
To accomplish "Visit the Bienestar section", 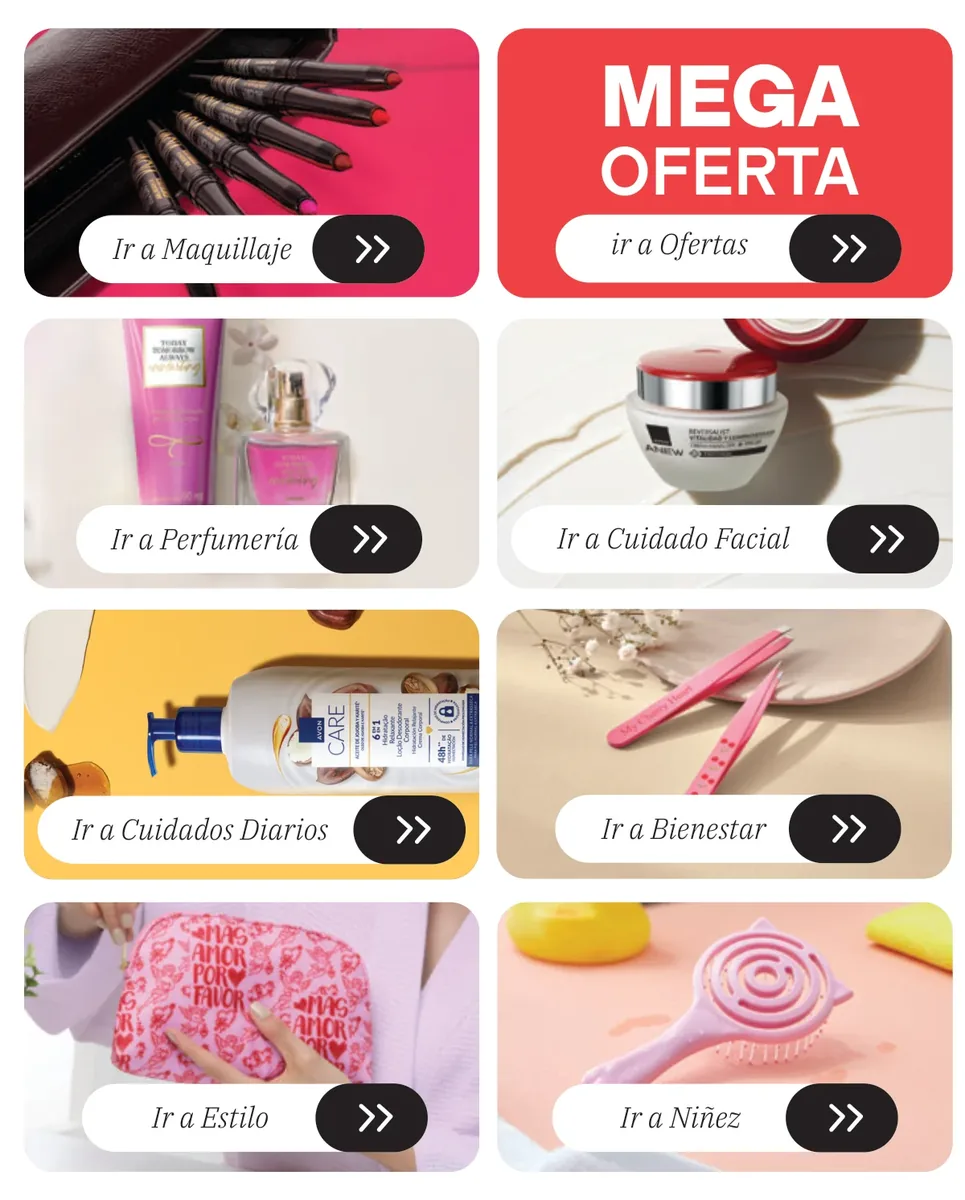I will (x=728, y=829).
